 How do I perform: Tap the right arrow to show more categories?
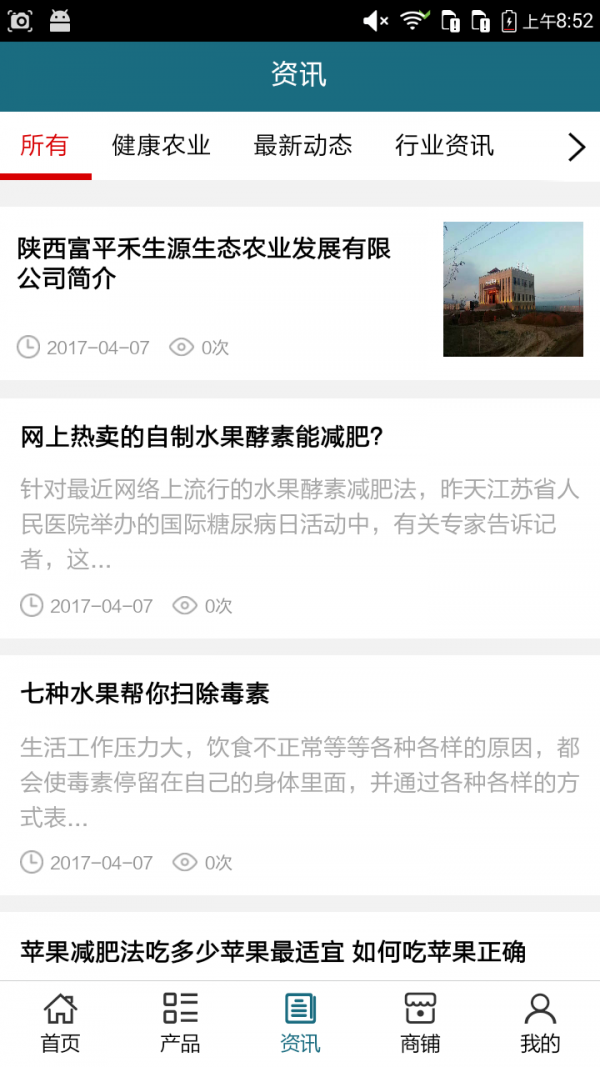click(x=576, y=148)
